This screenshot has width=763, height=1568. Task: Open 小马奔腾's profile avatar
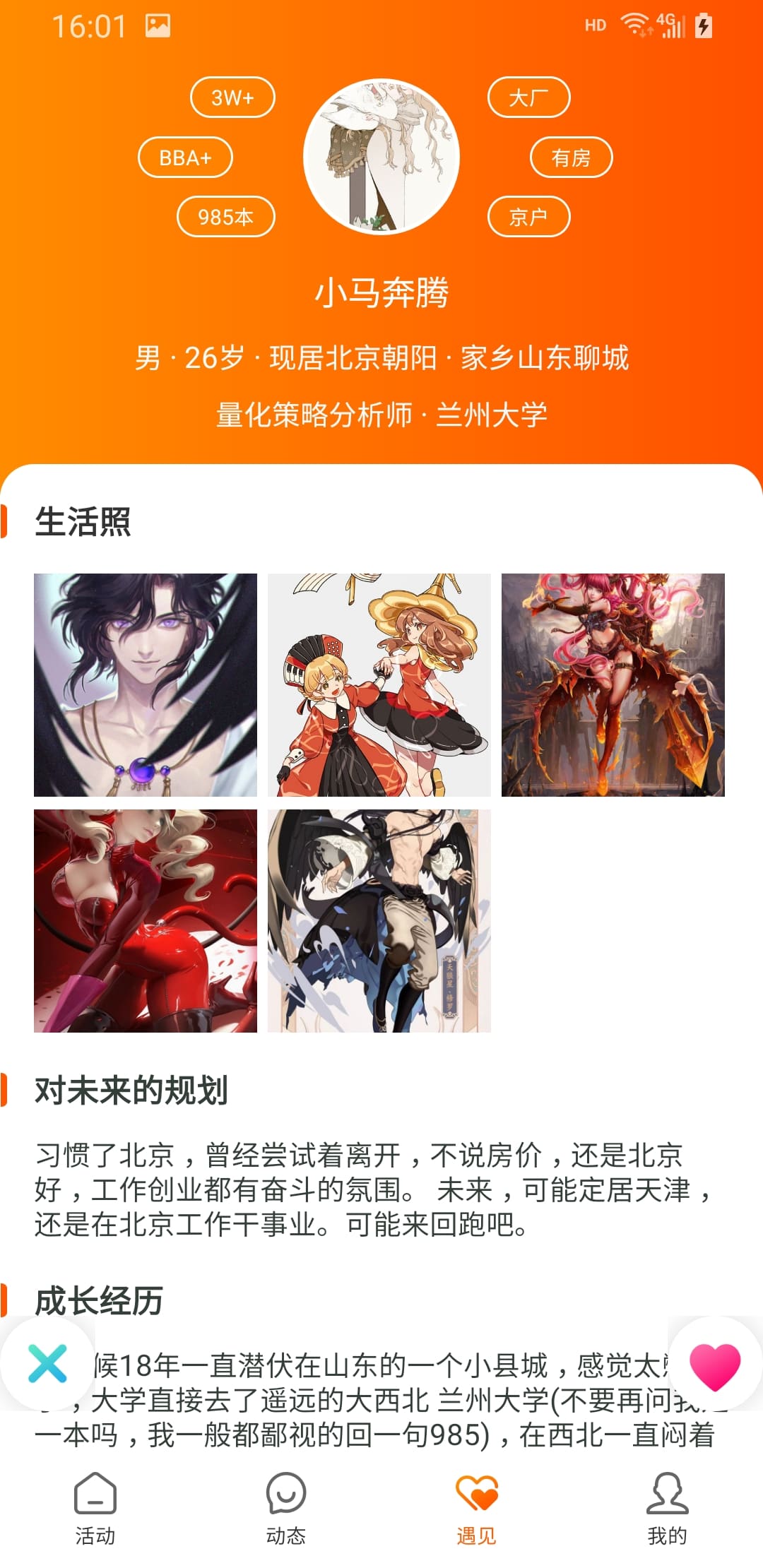381,156
